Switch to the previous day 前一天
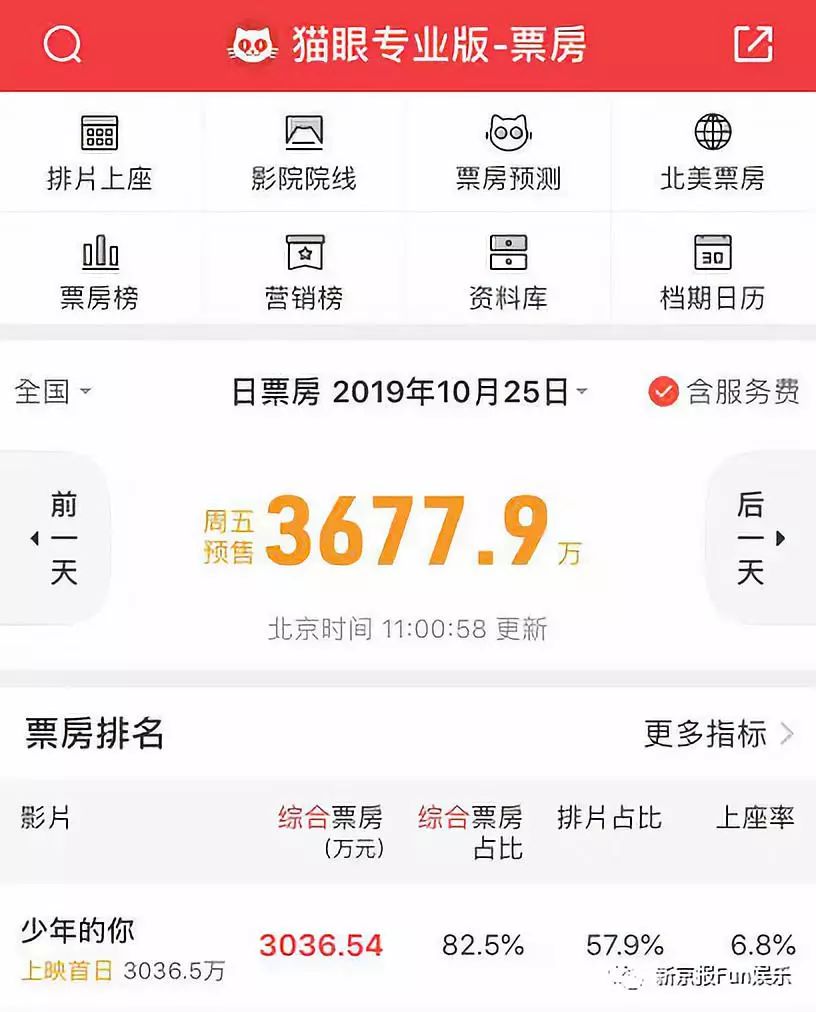Screen dimensions: 816x1012 pyautogui.click(x=58, y=536)
